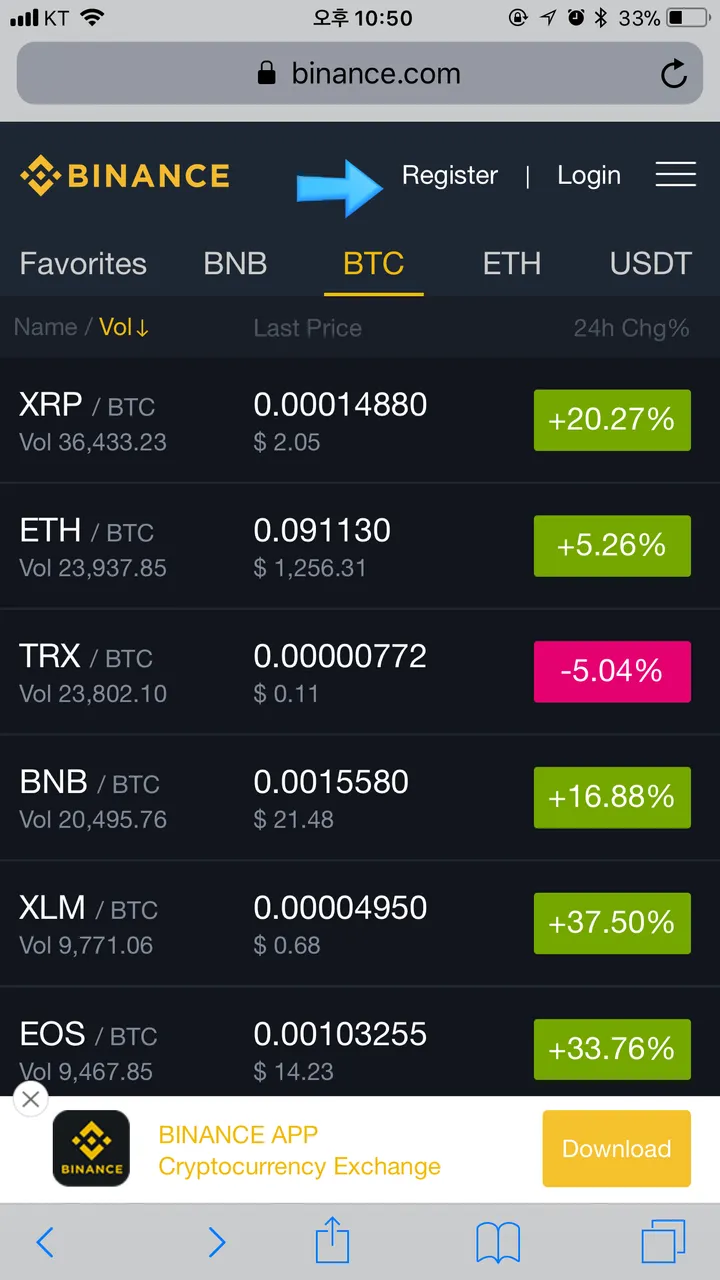Open the Login page
The image size is (720, 1280).
tap(589, 175)
